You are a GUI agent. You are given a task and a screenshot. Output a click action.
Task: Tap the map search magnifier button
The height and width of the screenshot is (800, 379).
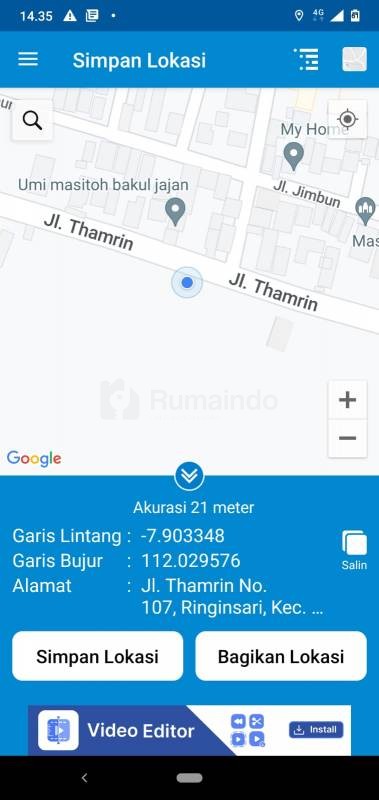(33, 120)
